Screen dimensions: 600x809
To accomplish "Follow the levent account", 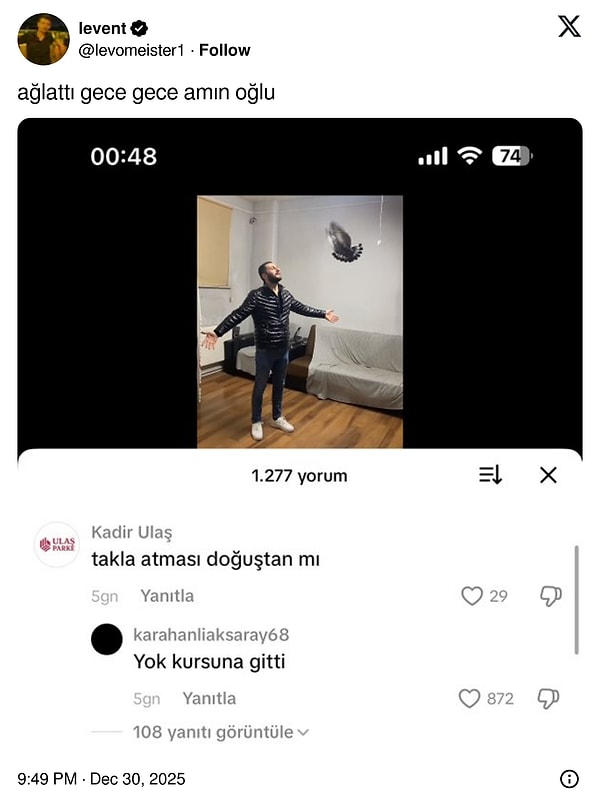I will pyautogui.click(x=225, y=50).
